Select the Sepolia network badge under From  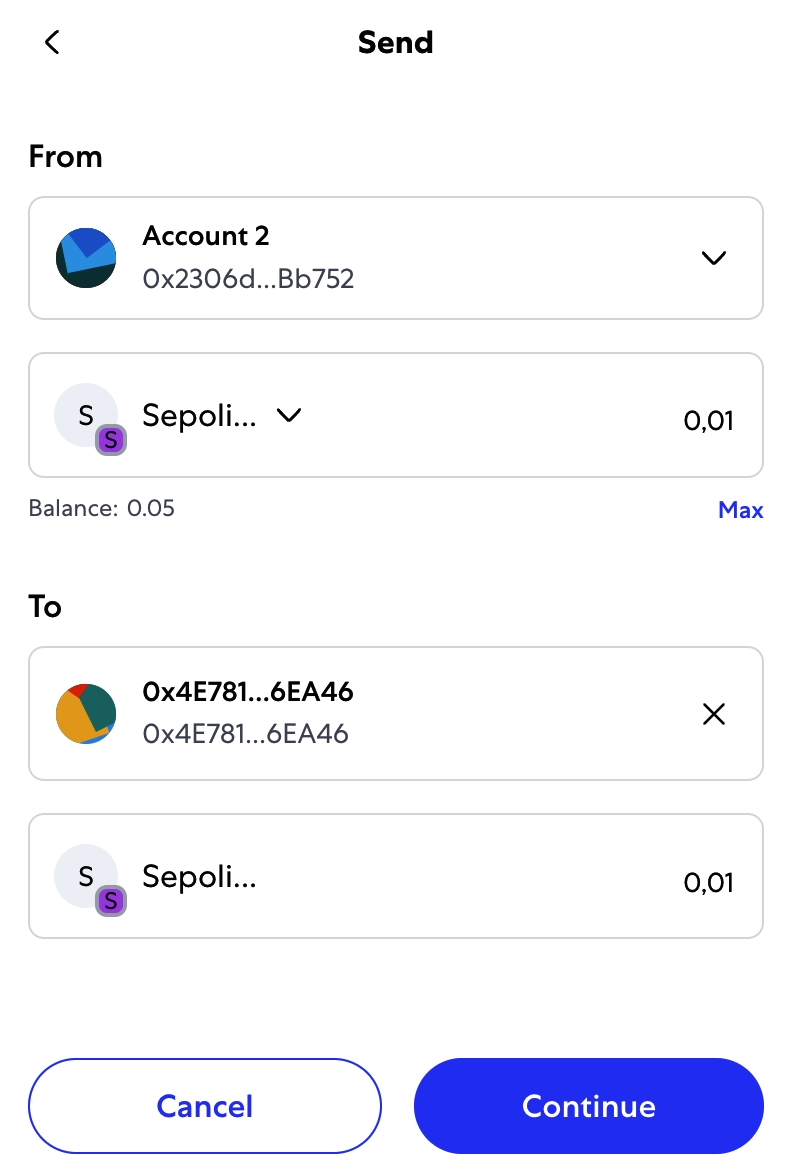pyautogui.click(x=111, y=439)
